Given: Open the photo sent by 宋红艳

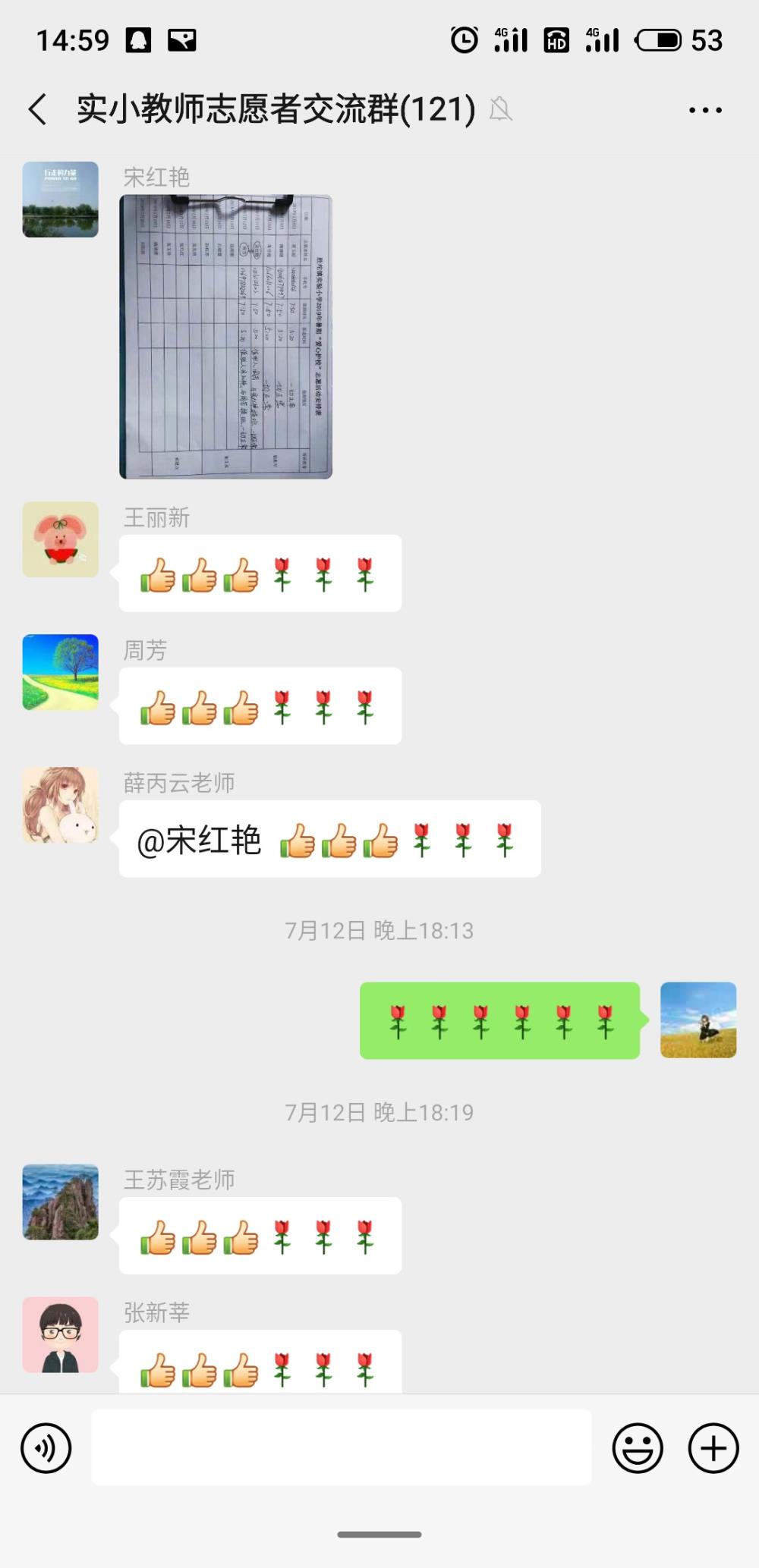Looking at the screenshot, I should pyautogui.click(x=225, y=336).
